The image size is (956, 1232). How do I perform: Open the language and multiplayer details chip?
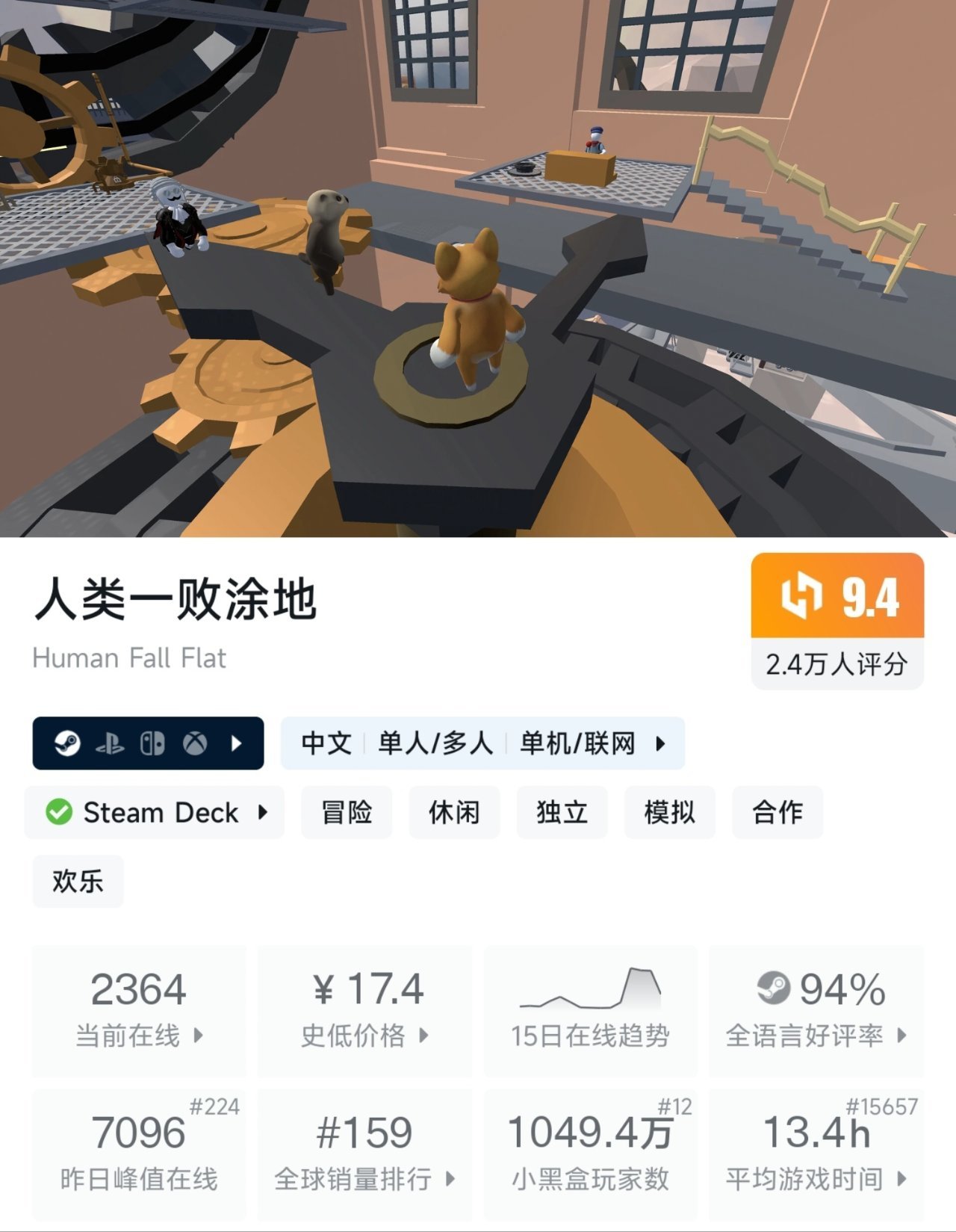482,743
